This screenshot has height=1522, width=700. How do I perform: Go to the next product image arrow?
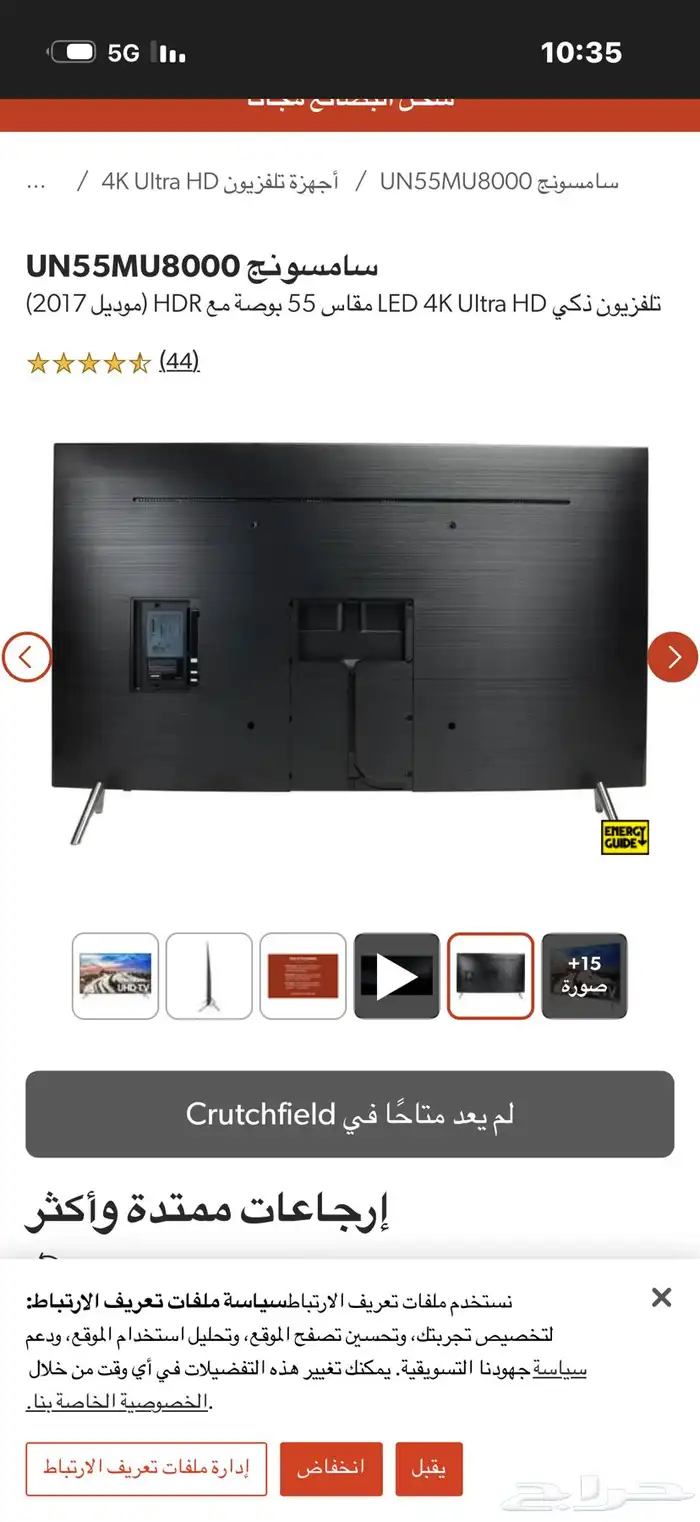(673, 657)
